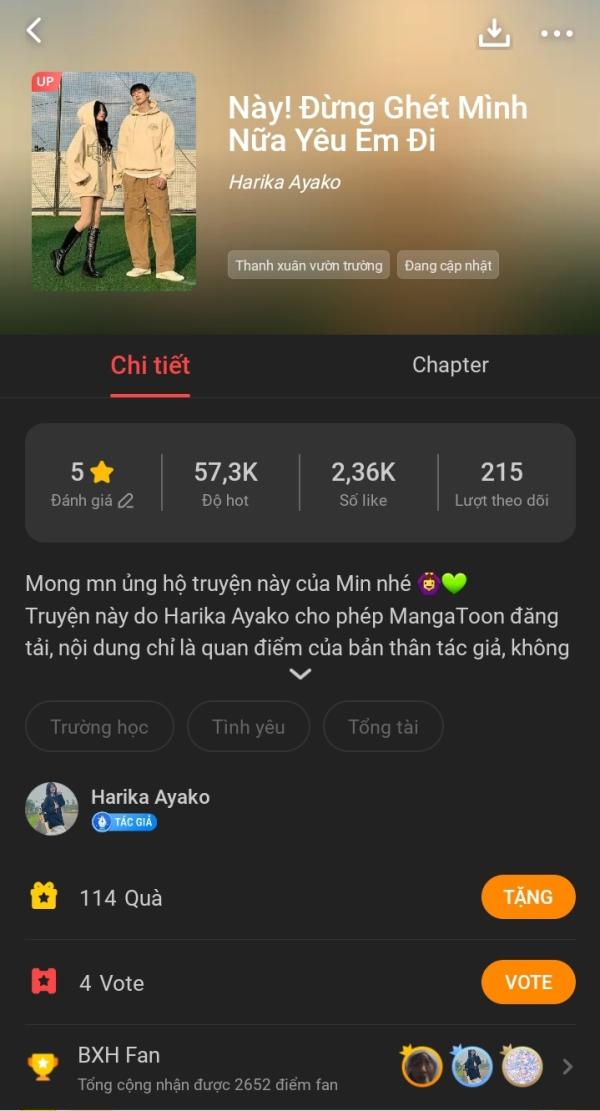Open the Trường học genre chip
Screen dimensions: 600x1111
tap(99, 727)
